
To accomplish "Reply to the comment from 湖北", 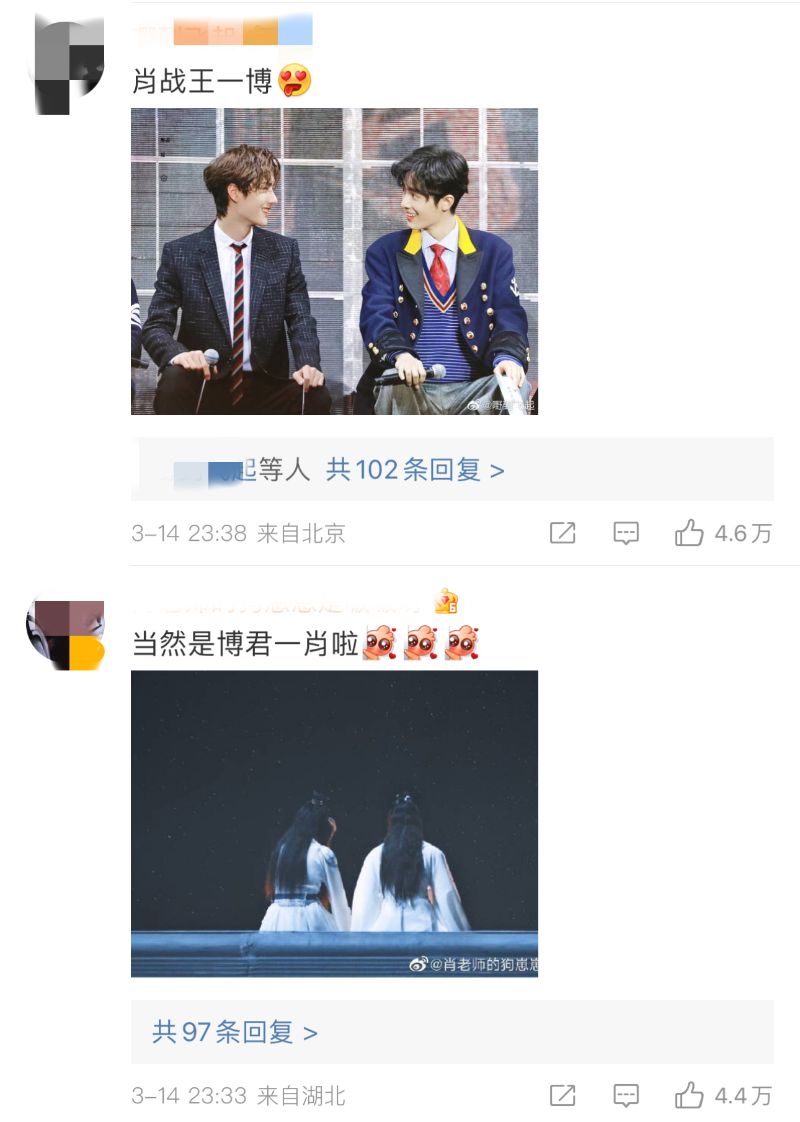I will [x=626, y=1095].
